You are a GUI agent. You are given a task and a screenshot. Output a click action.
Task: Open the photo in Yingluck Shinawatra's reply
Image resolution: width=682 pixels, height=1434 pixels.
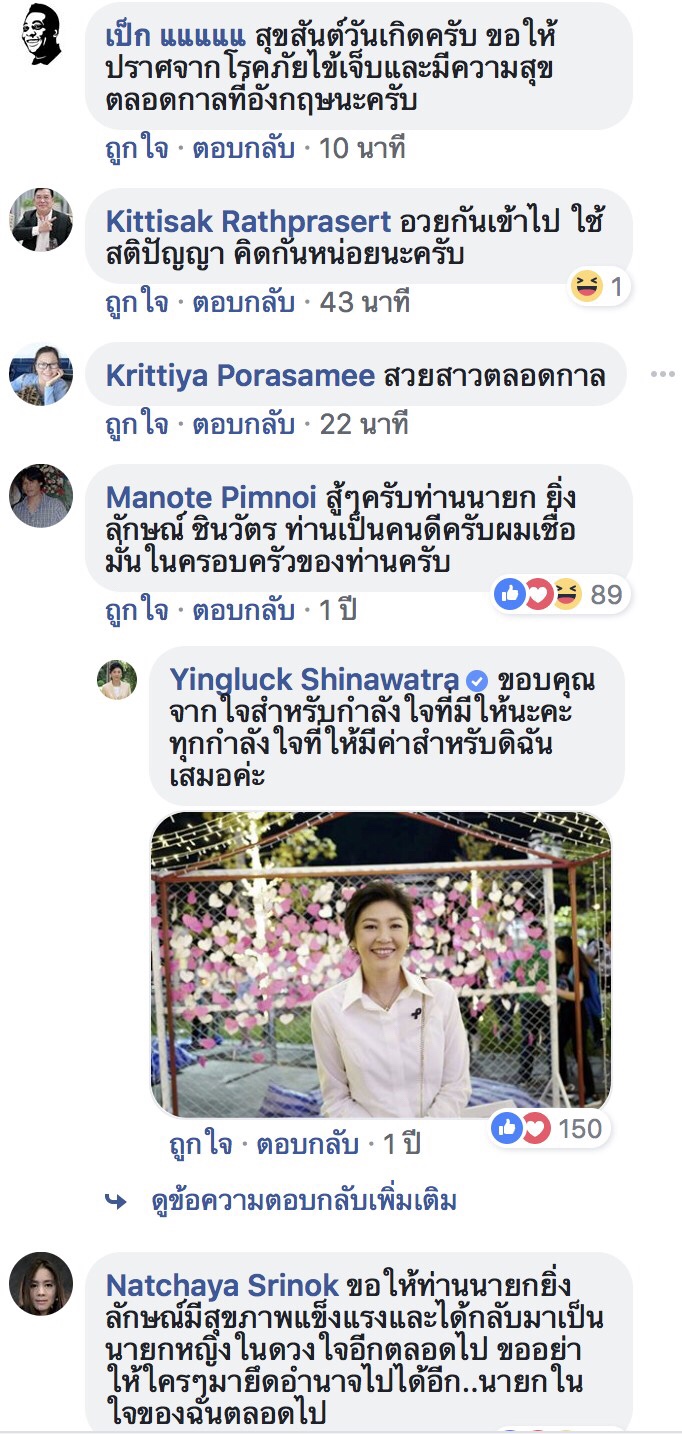[x=381, y=964]
